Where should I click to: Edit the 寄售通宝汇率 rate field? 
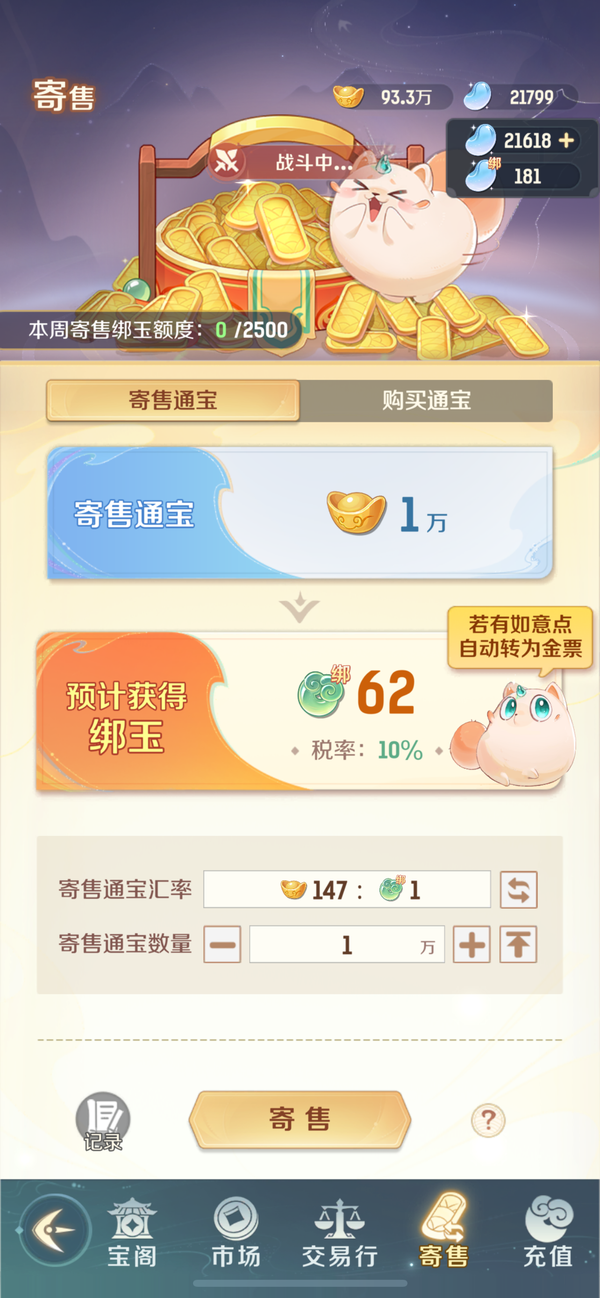[346, 890]
